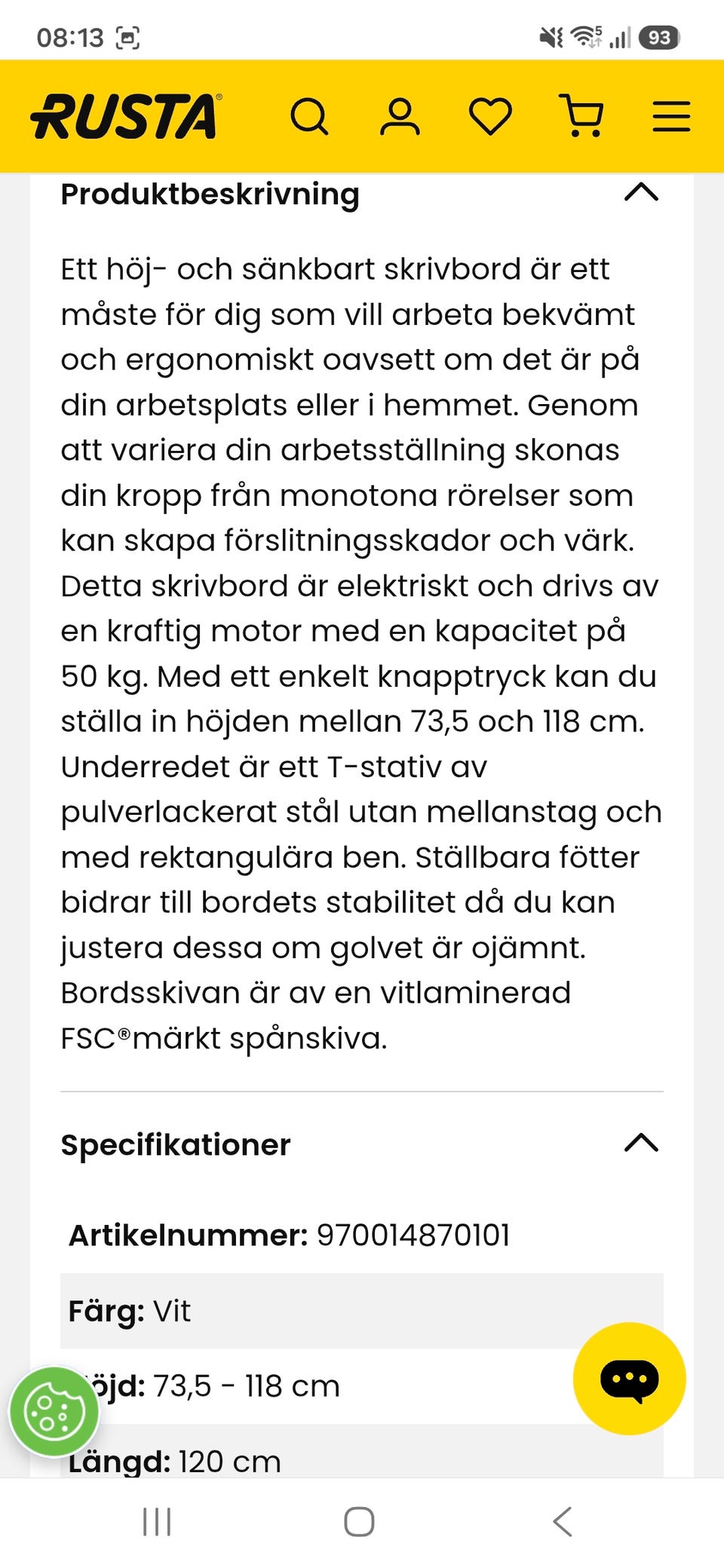
Task: Open the search magnifier icon
Action: [x=309, y=117]
